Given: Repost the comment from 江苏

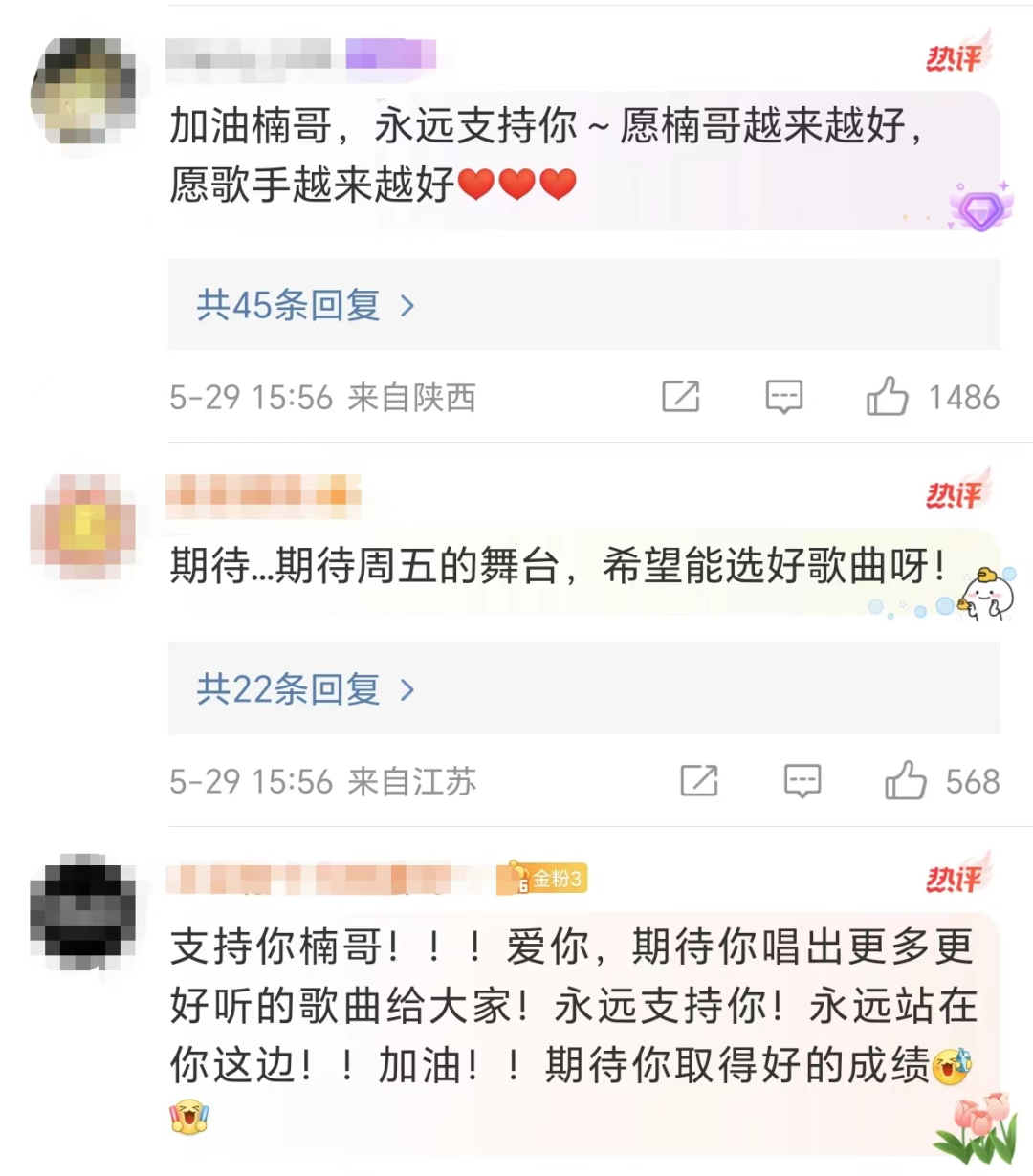Looking at the screenshot, I should click(x=699, y=781).
